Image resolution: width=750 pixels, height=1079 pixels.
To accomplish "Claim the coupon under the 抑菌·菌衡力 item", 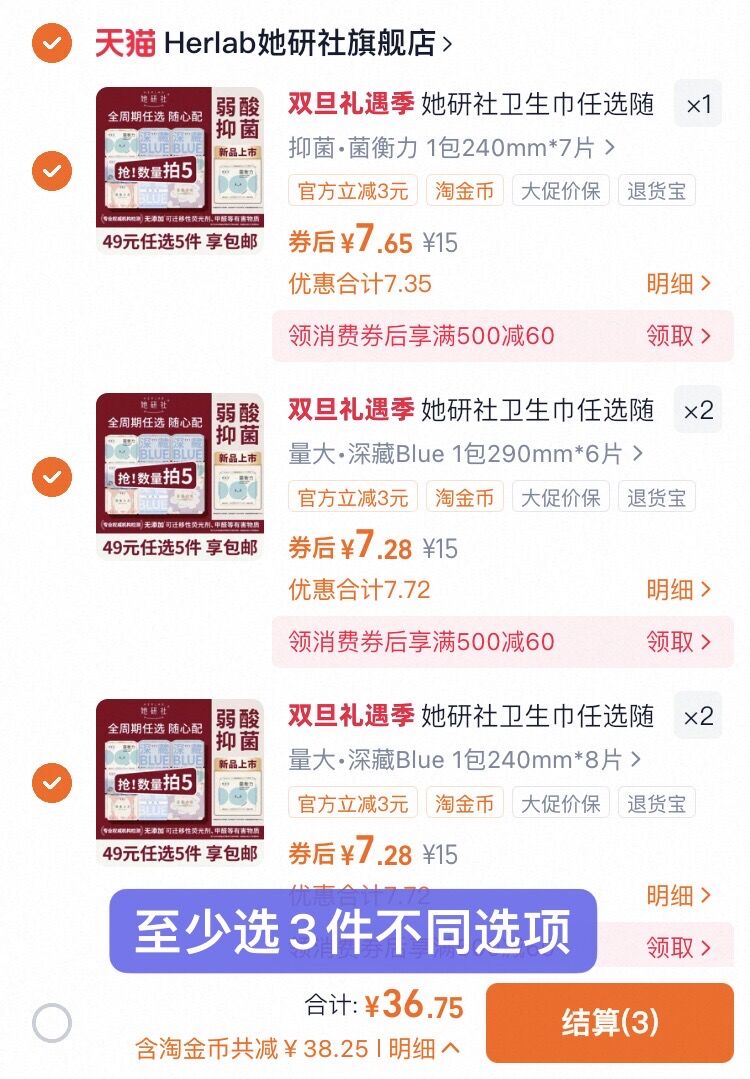I will click(x=679, y=336).
